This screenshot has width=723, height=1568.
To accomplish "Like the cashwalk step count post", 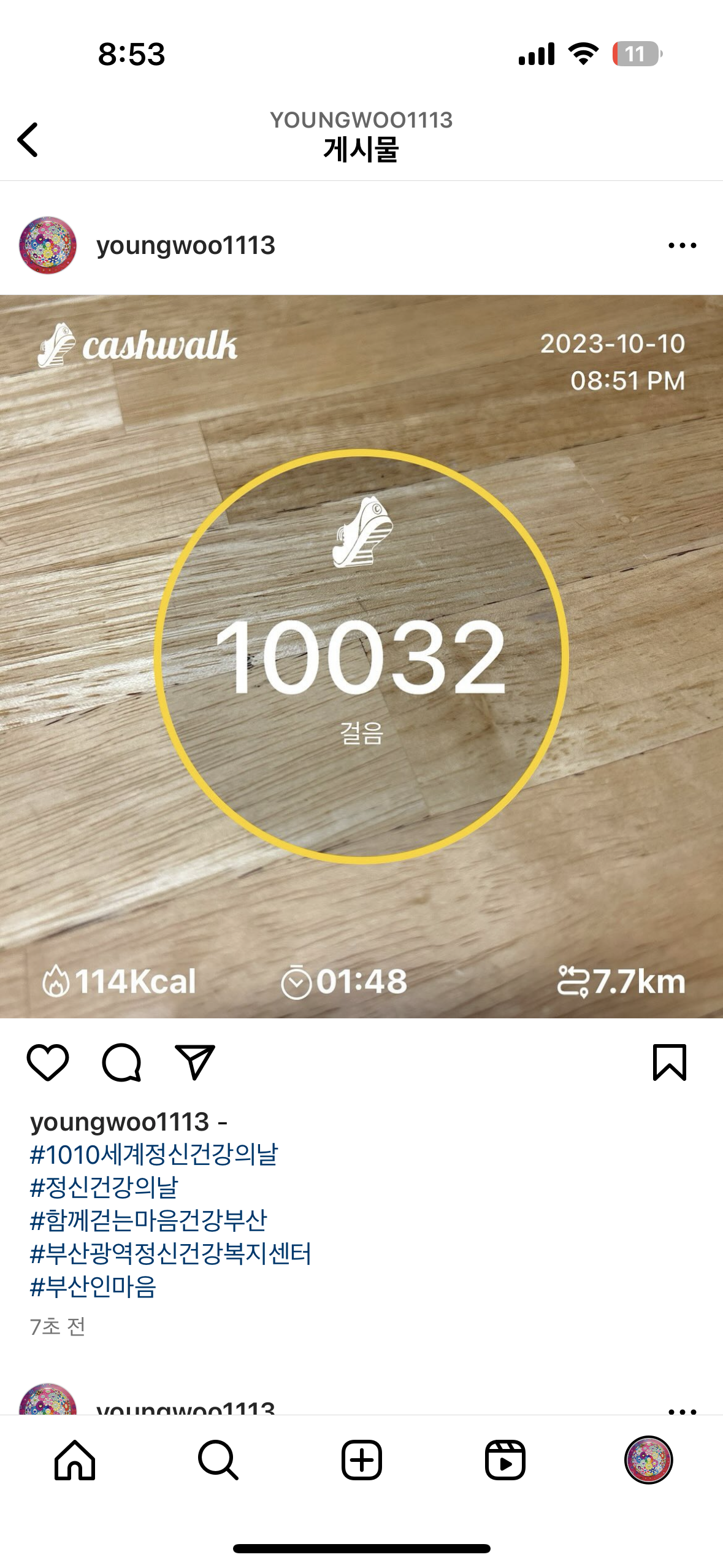I will pos(47,1062).
